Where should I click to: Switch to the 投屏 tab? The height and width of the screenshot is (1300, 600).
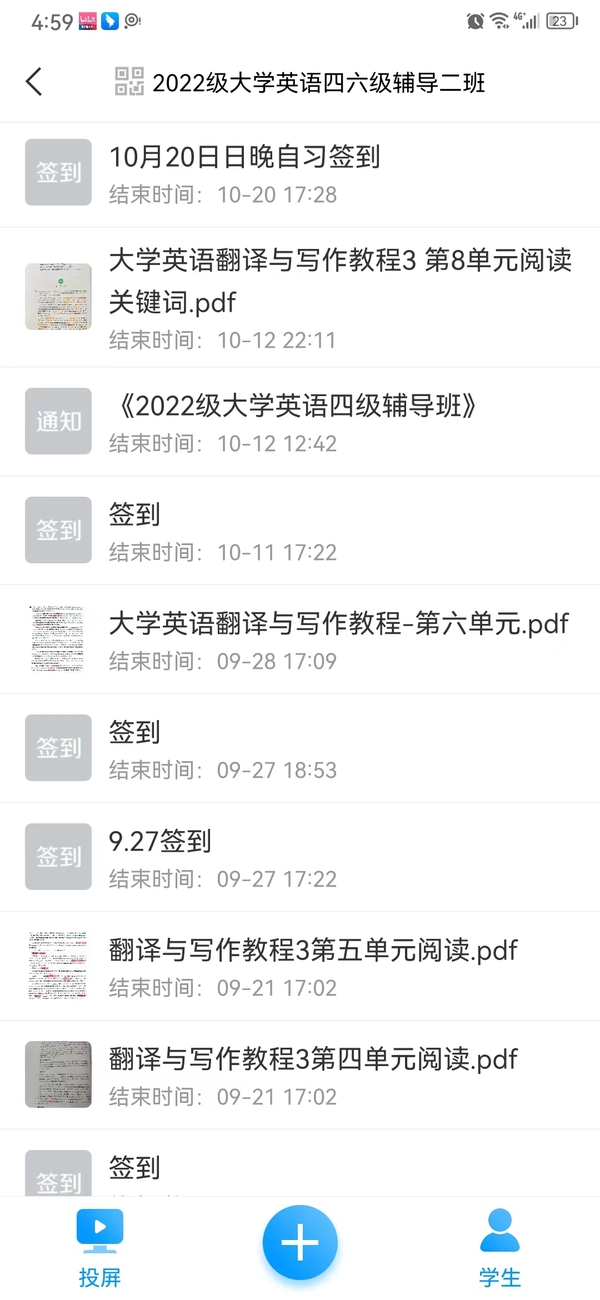[x=100, y=1247]
